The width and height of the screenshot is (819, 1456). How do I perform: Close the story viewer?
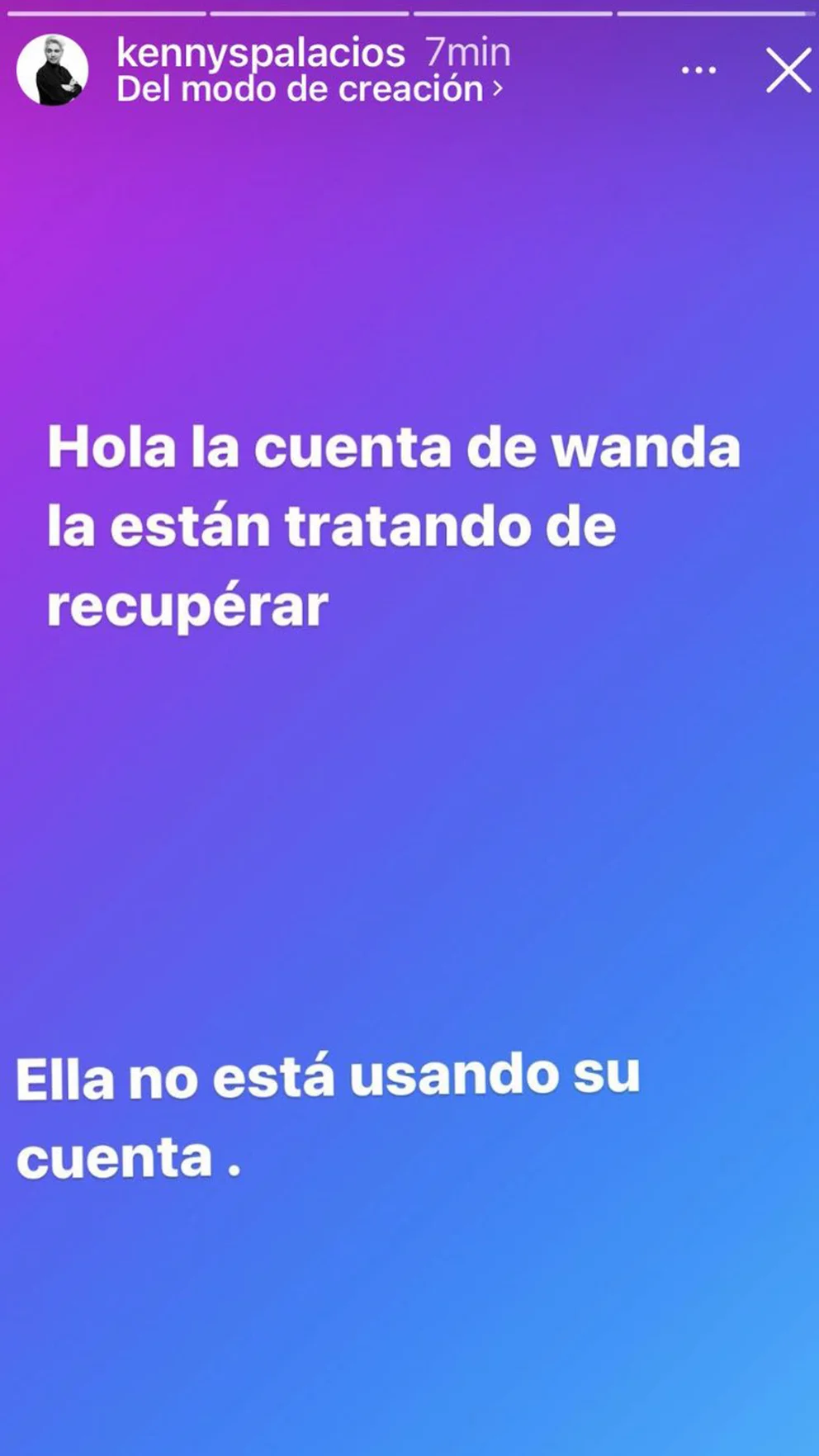[788, 70]
